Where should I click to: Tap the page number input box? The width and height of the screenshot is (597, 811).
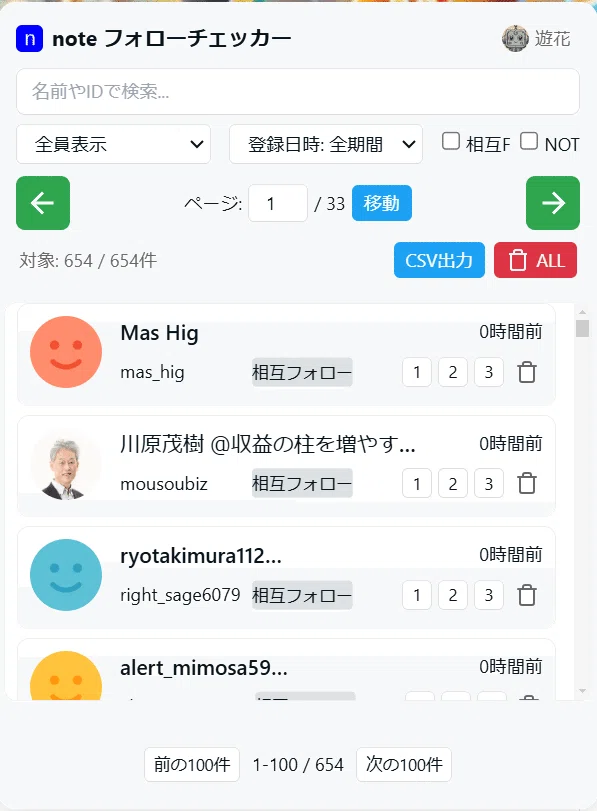pyautogui.click(x=278, y=203)
